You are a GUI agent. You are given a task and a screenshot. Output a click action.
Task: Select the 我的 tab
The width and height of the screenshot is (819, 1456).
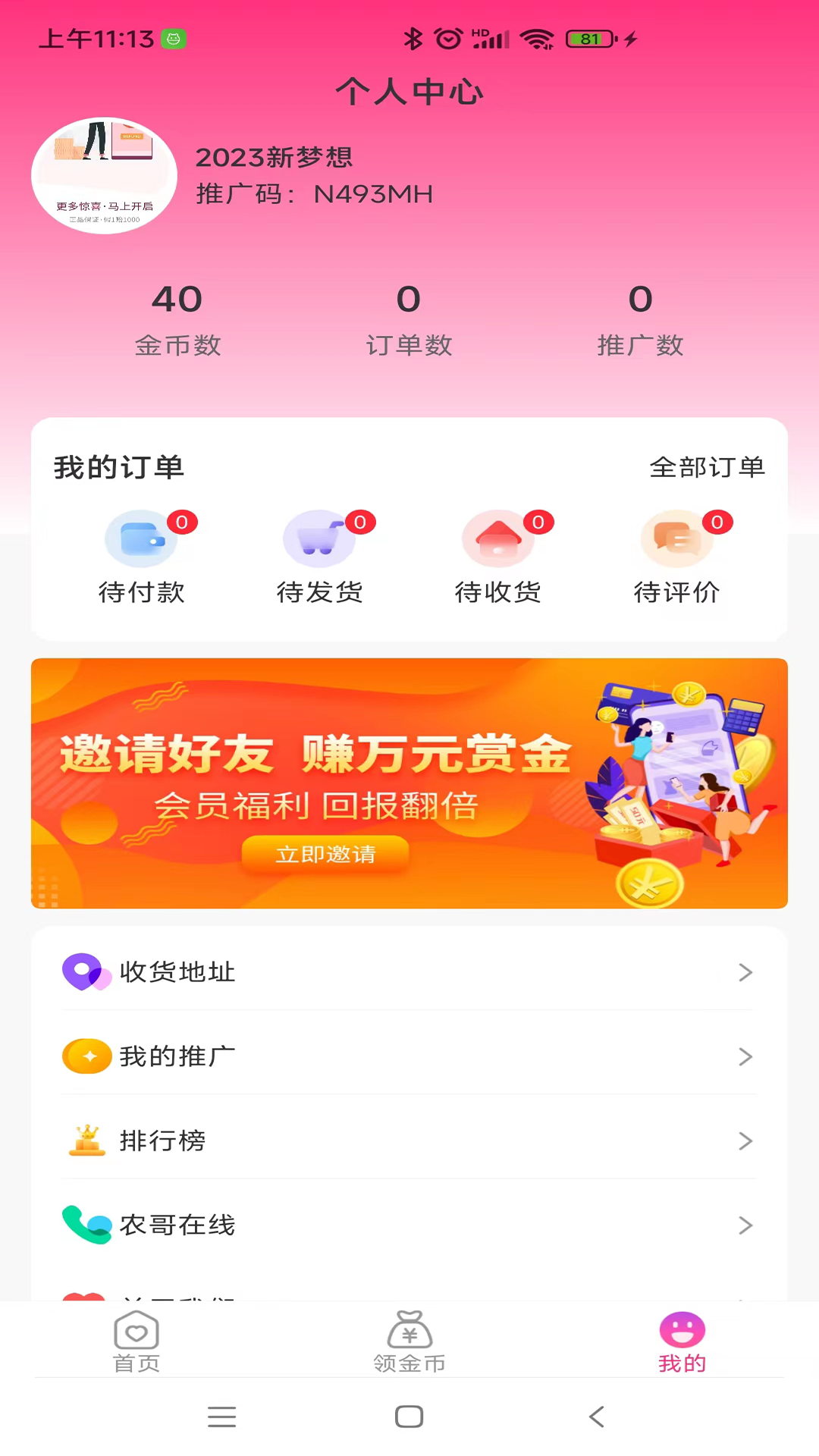tap(682, 1342)
